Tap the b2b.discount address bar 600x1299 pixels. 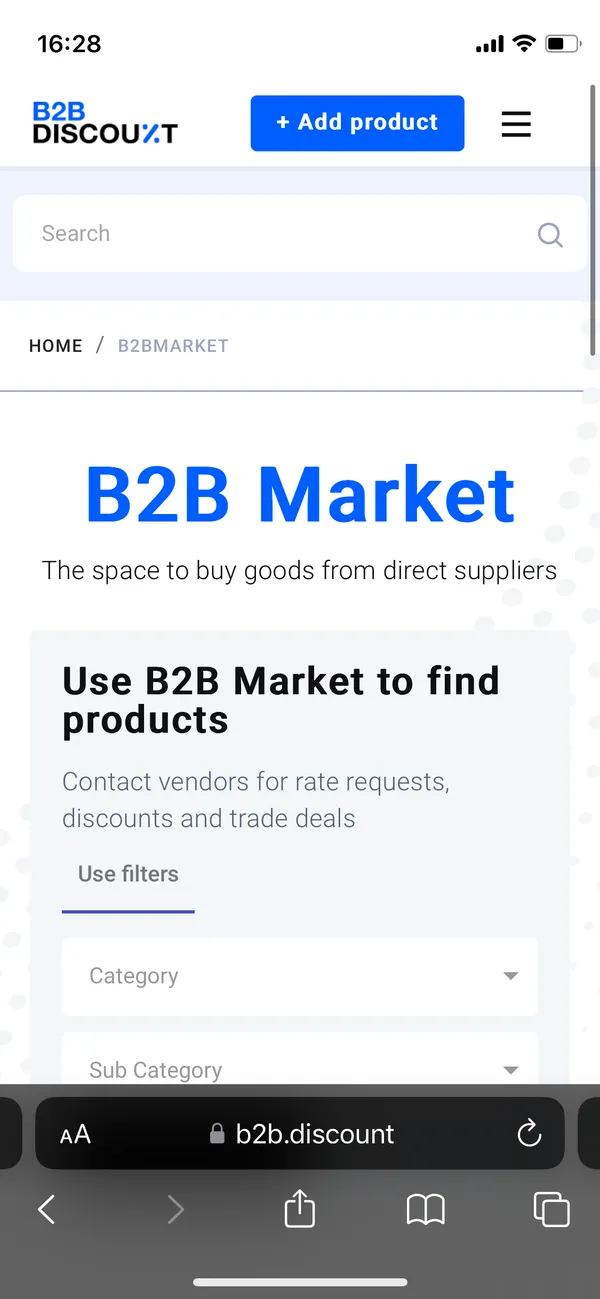click(300, 1133)
